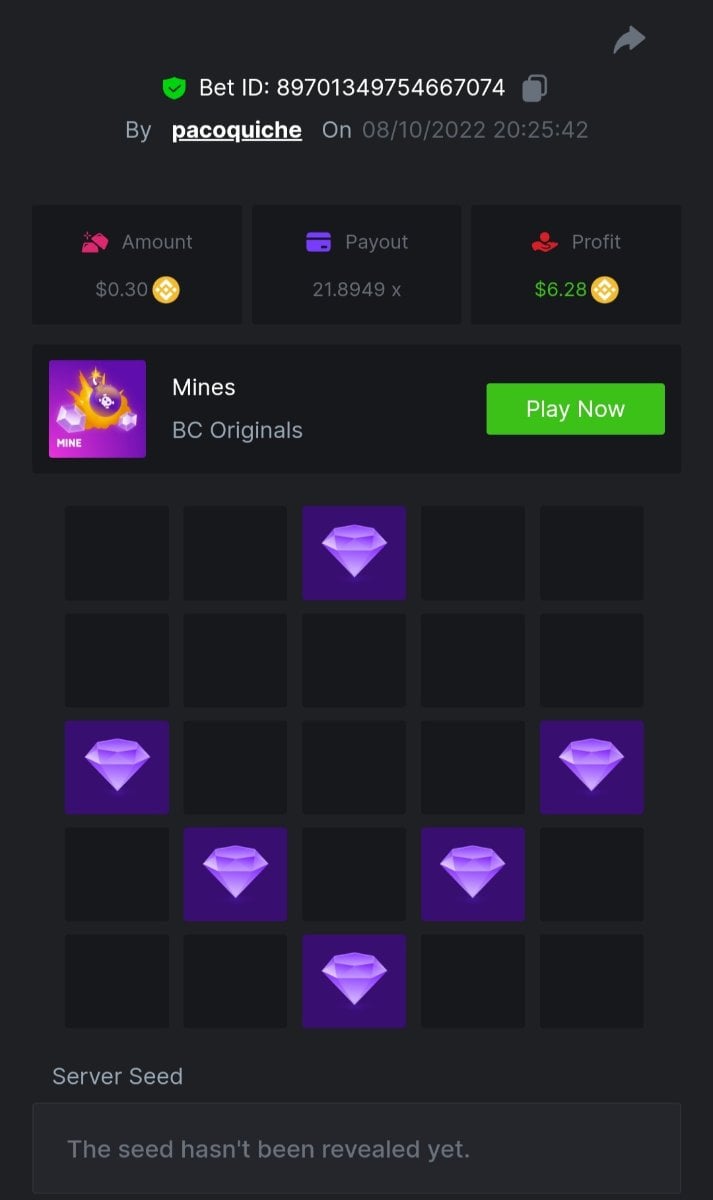Copy the Bet ID
The image size is (713, 1200).
pyautogui.click(x=535, y=88)
